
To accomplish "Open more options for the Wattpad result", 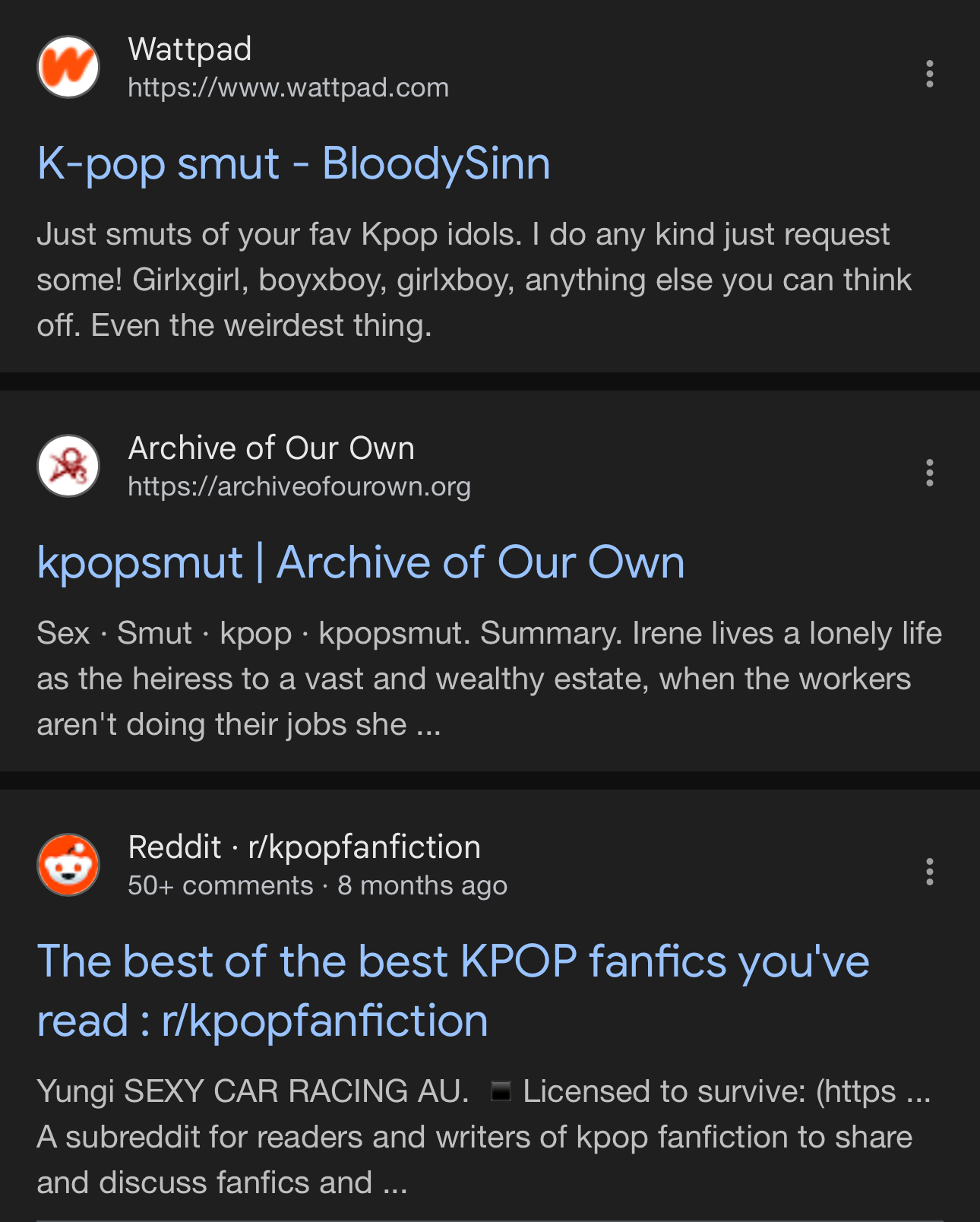I will (x=929, y=74).
